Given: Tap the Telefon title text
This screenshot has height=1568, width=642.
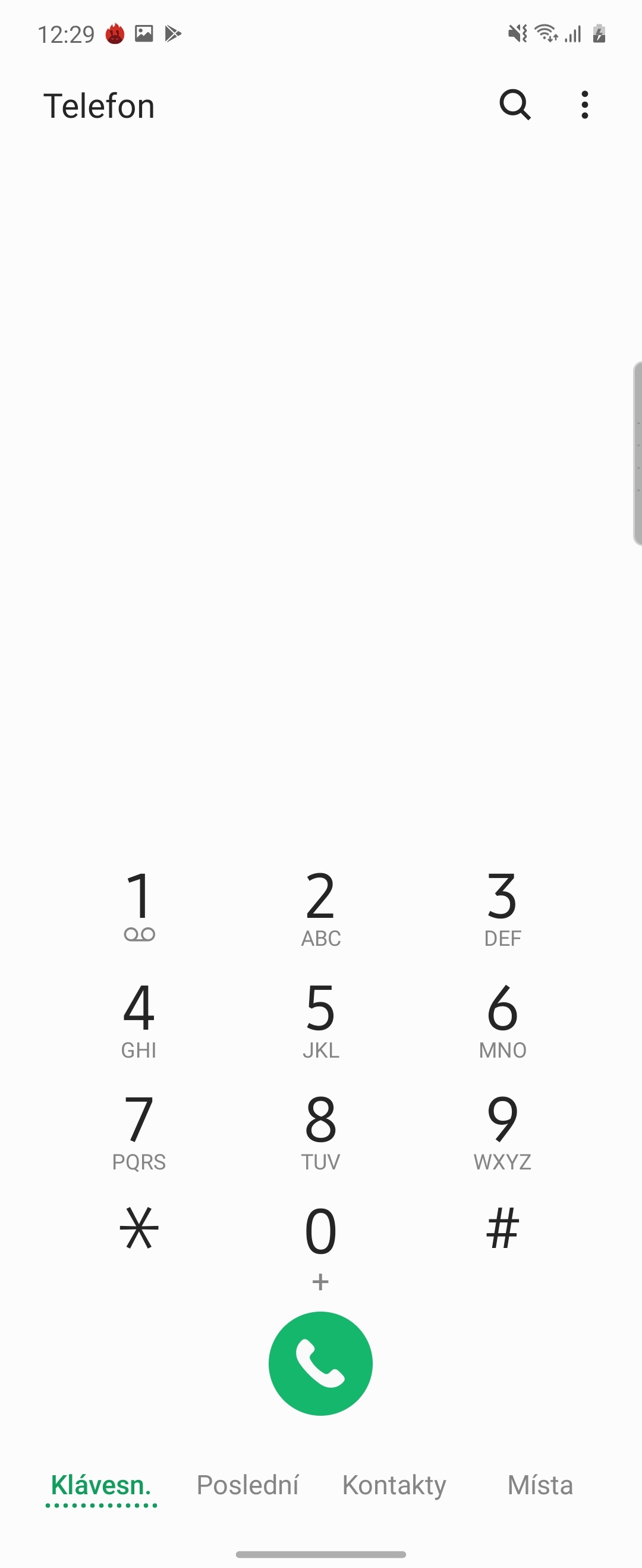Looking at the screenshot, I should (x=100, y=104).
